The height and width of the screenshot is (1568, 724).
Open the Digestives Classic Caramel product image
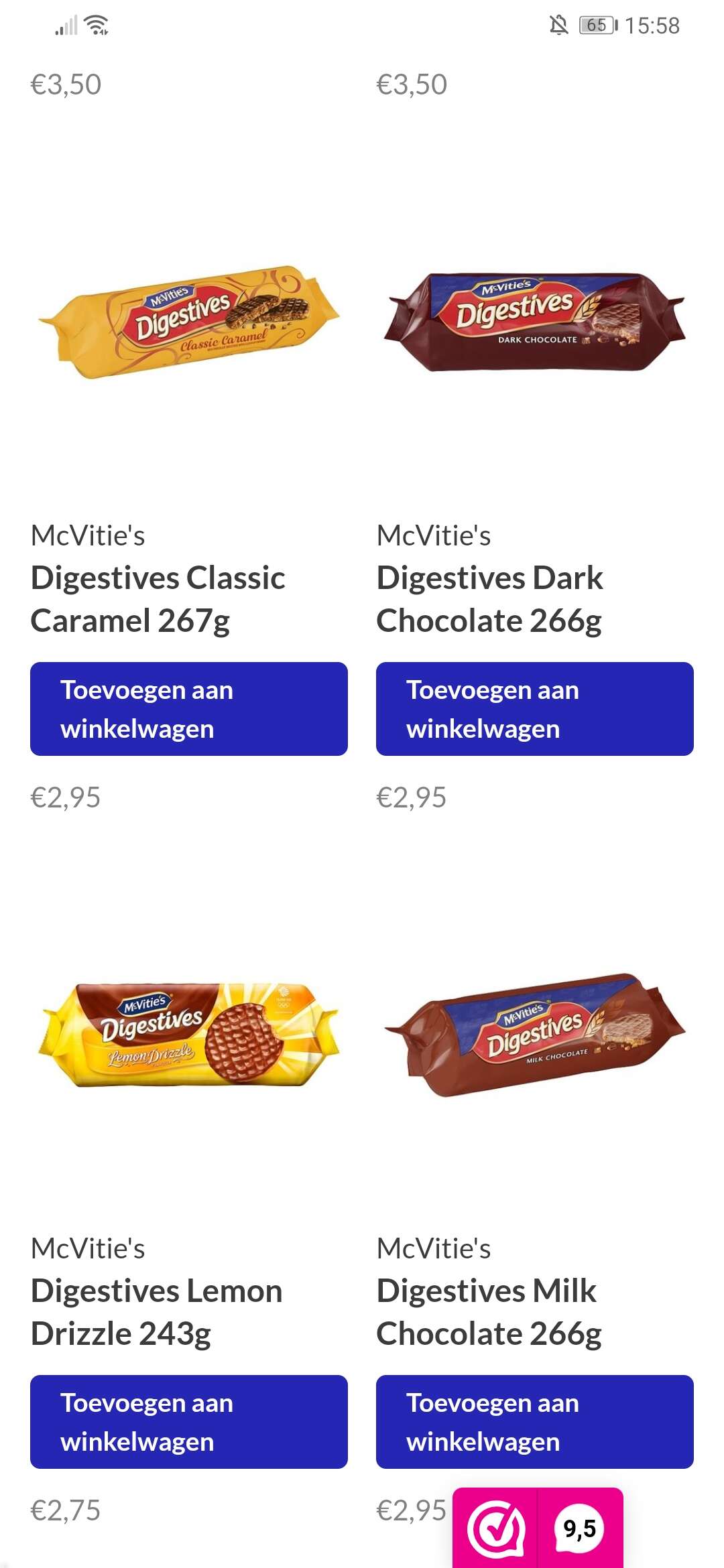click(189, 322)
